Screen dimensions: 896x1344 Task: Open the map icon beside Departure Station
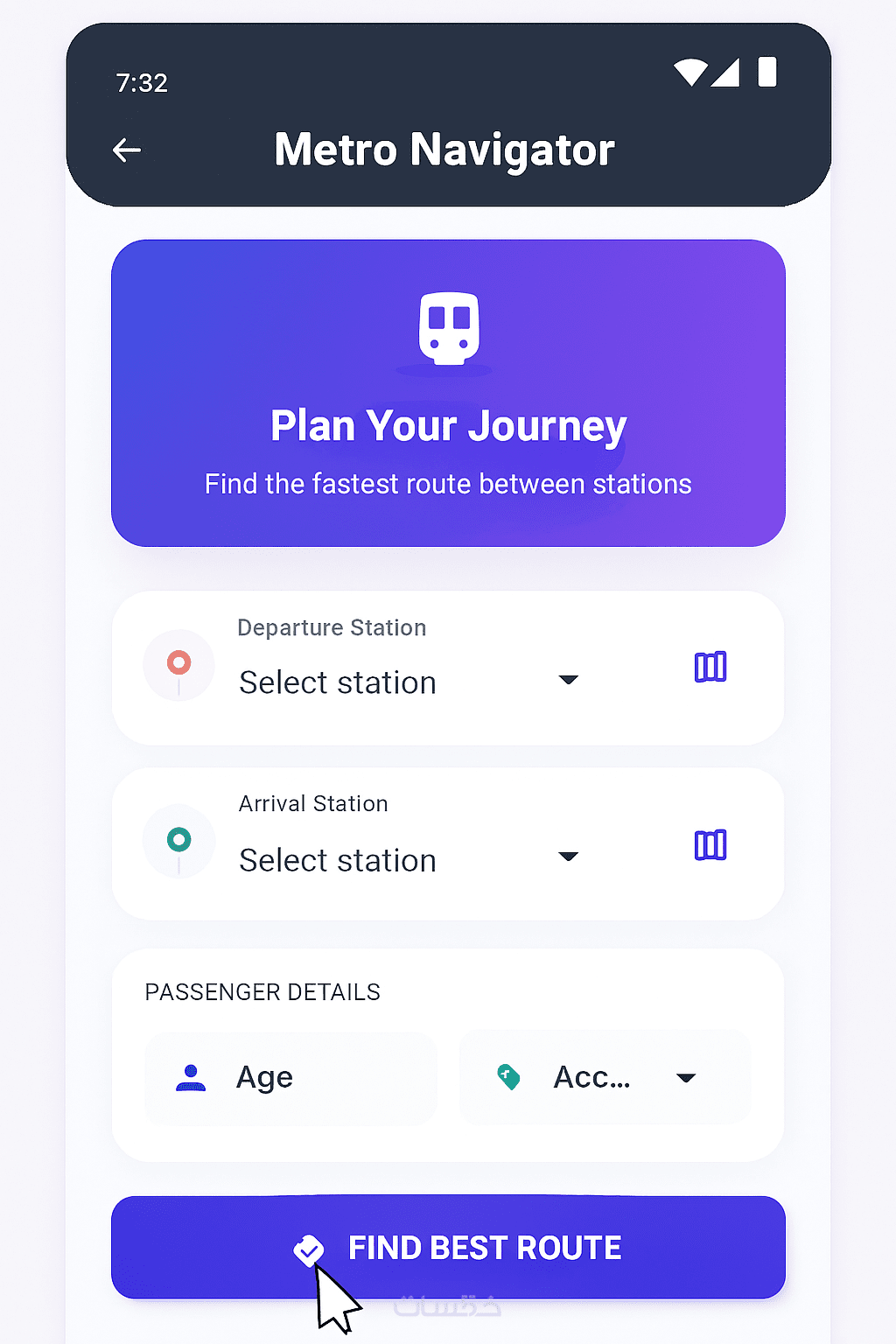click(x=710, y=667)
